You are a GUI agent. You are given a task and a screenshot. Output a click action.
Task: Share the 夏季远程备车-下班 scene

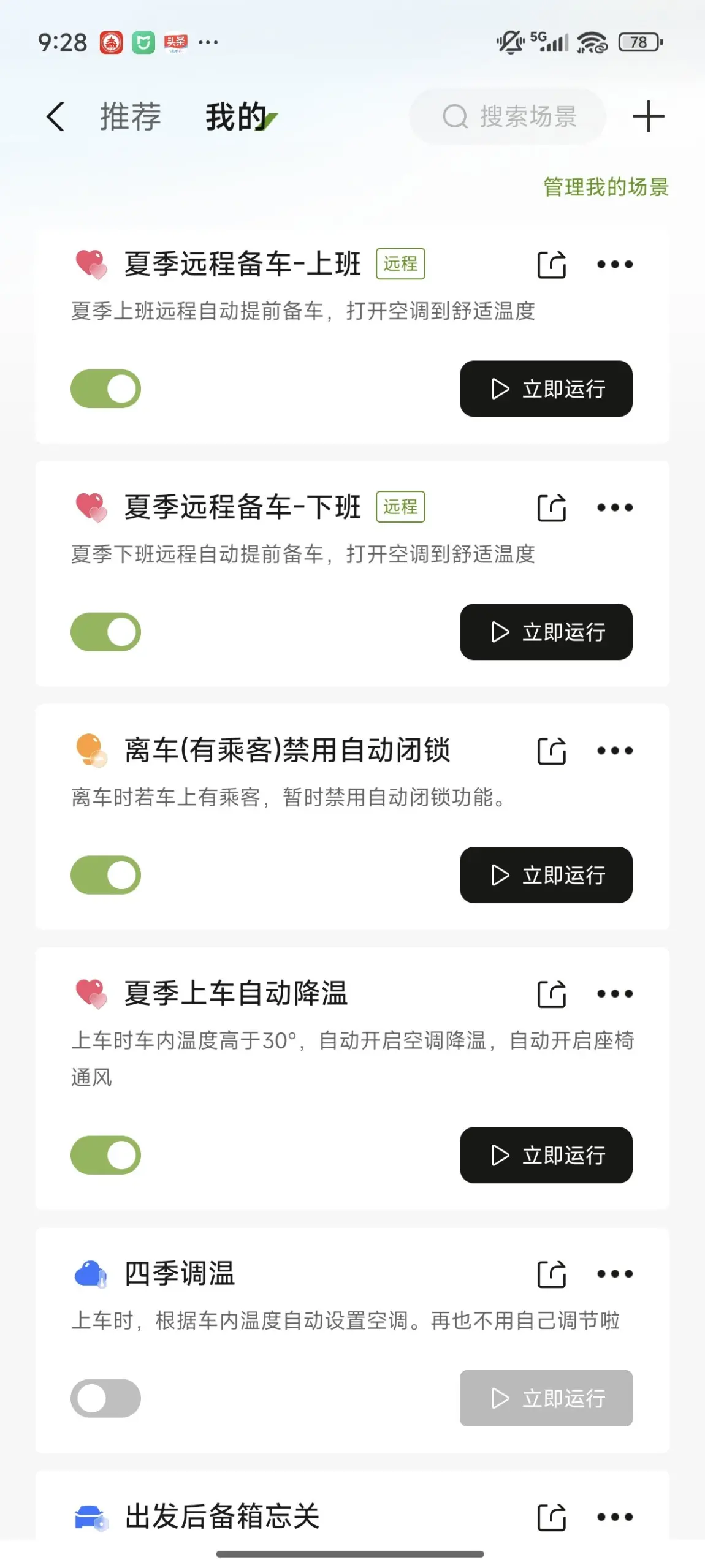[x=551, y=508]
